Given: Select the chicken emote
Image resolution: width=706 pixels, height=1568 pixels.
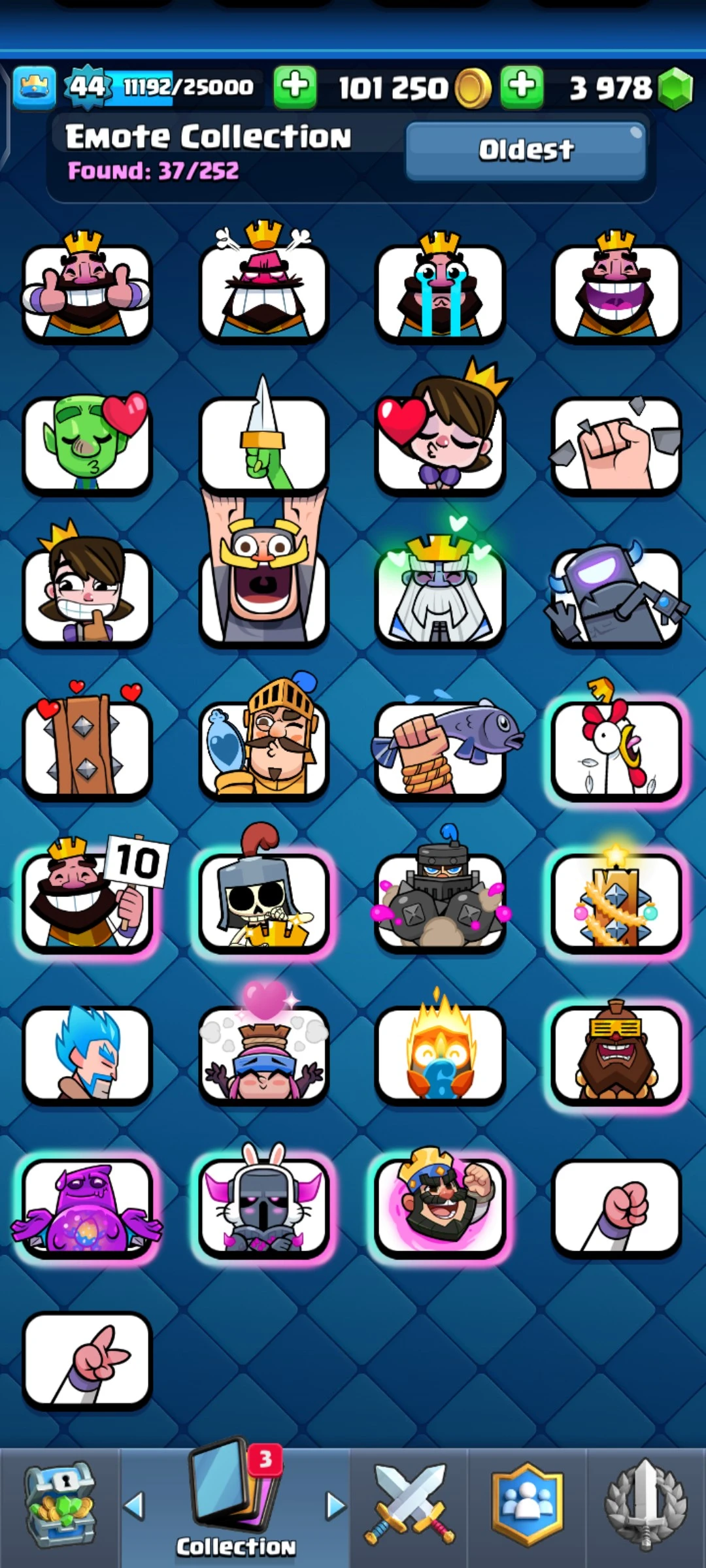Looking at the screenshot, I should (x=616, y=749).
